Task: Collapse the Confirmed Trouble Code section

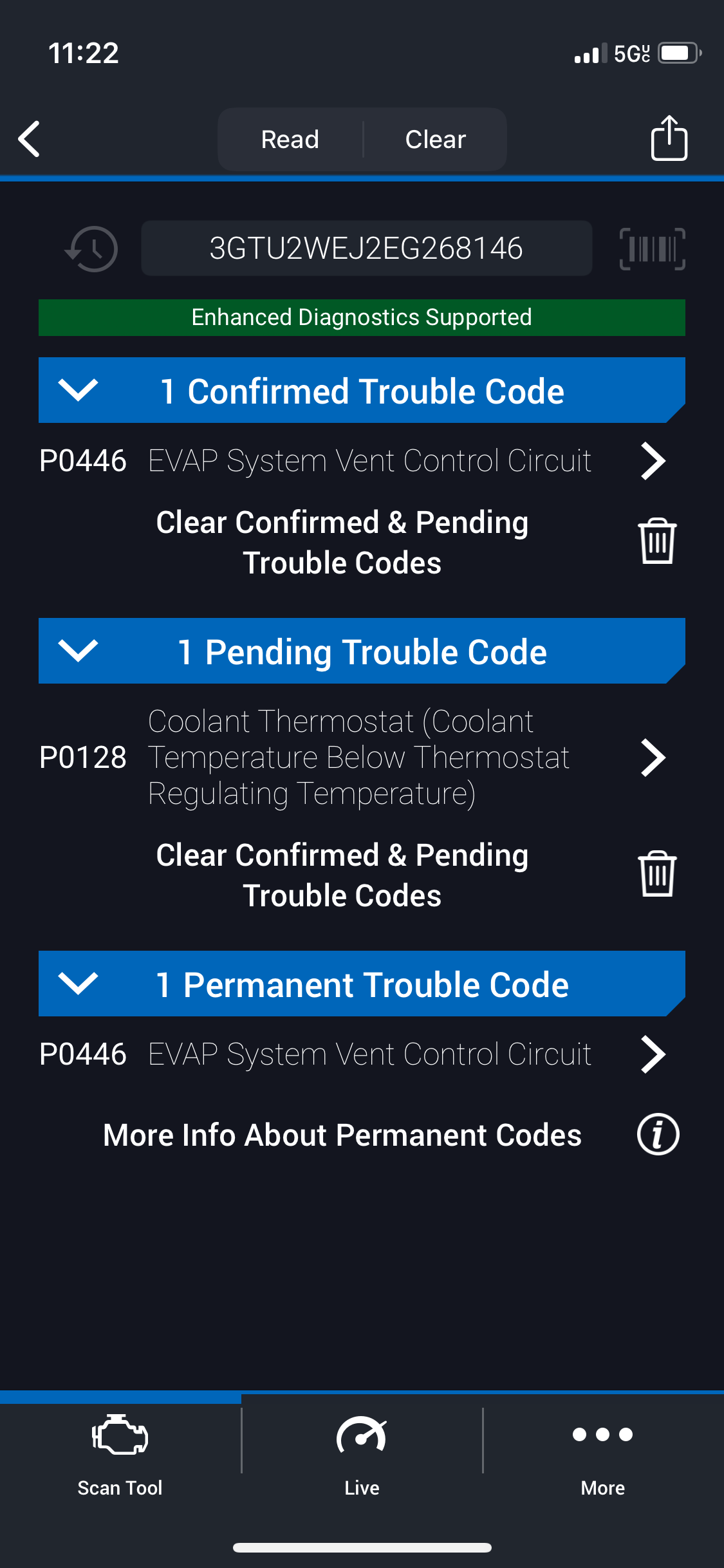Action: 78,390
